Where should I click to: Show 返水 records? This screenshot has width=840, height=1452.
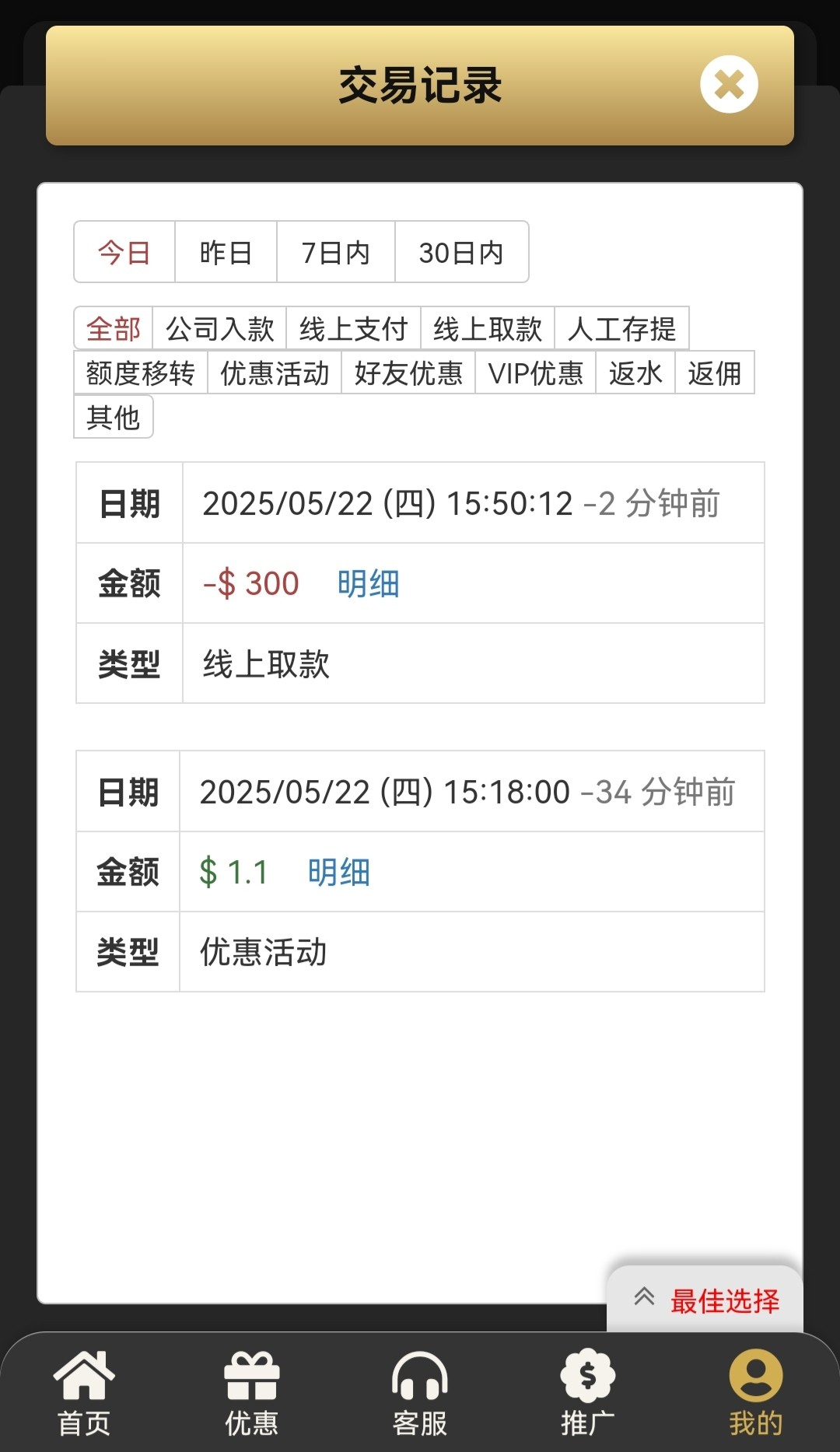click(x=635, y=373)
